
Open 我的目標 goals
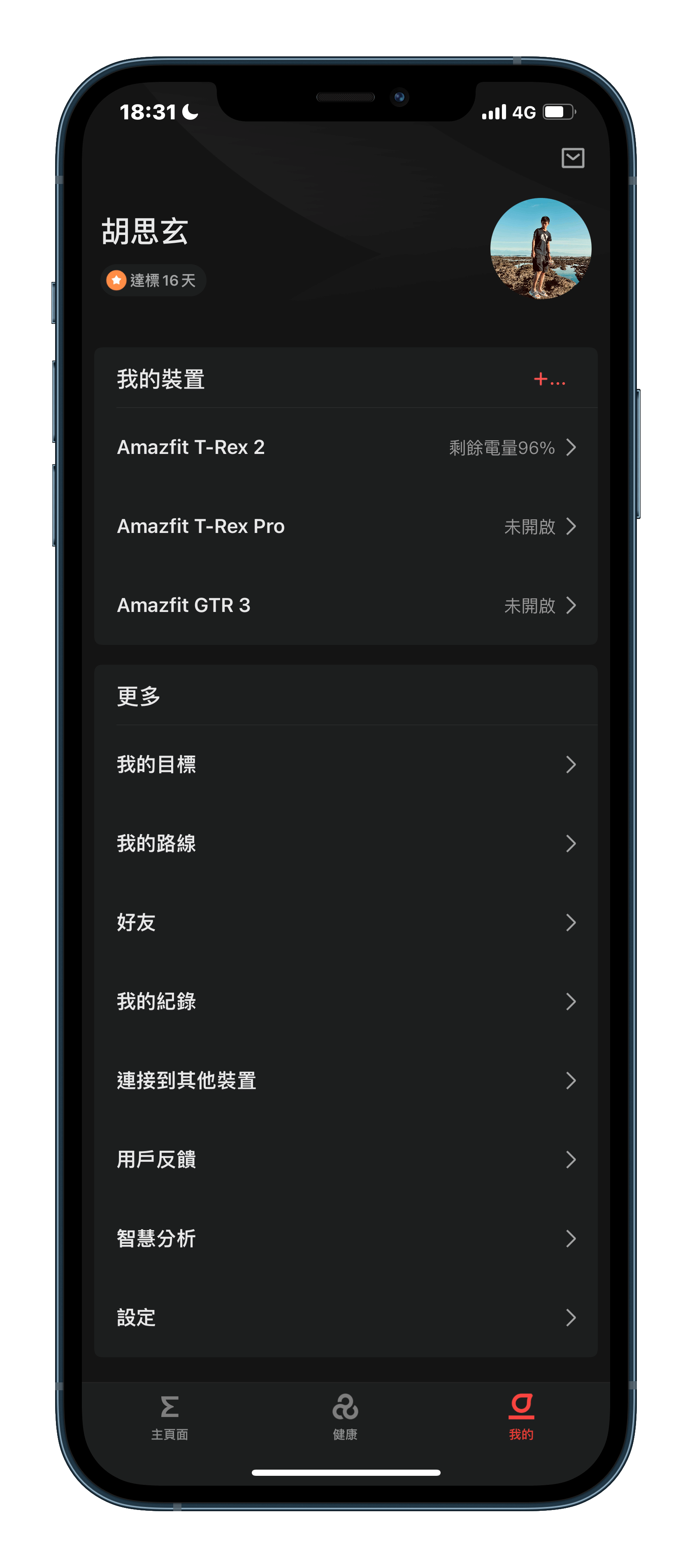tap(346, 765)
